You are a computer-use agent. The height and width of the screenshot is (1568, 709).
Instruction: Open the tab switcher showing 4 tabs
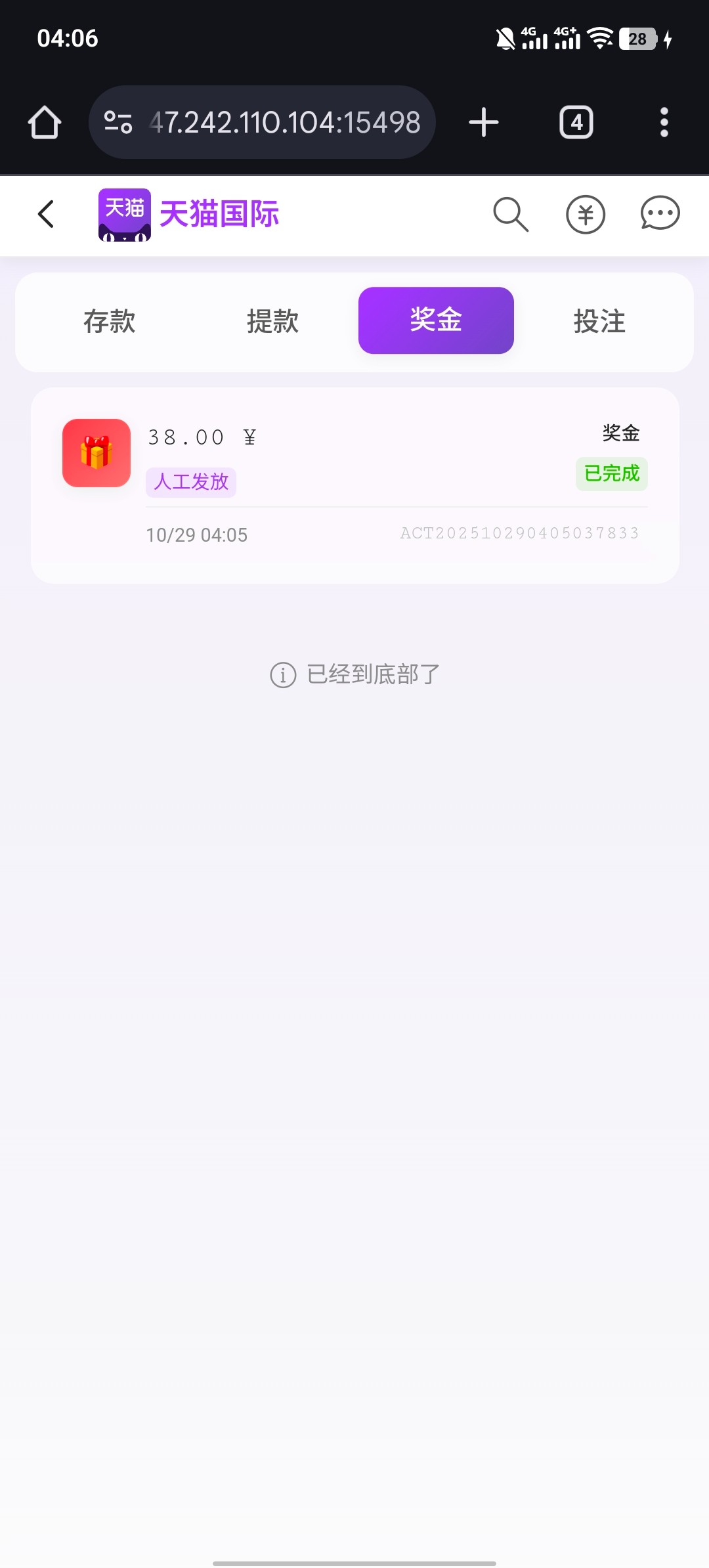576,123
